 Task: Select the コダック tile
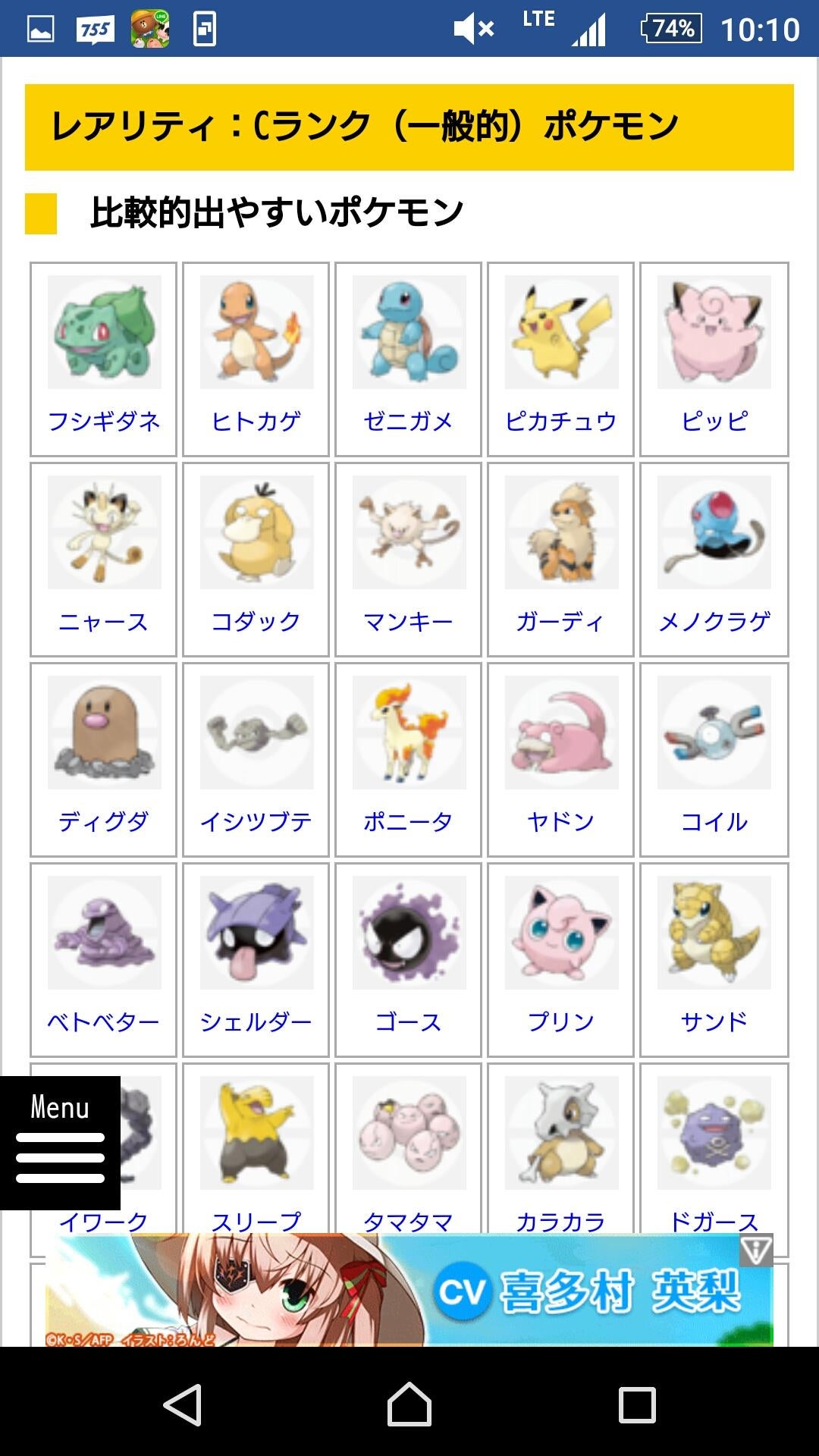[256, 560]
